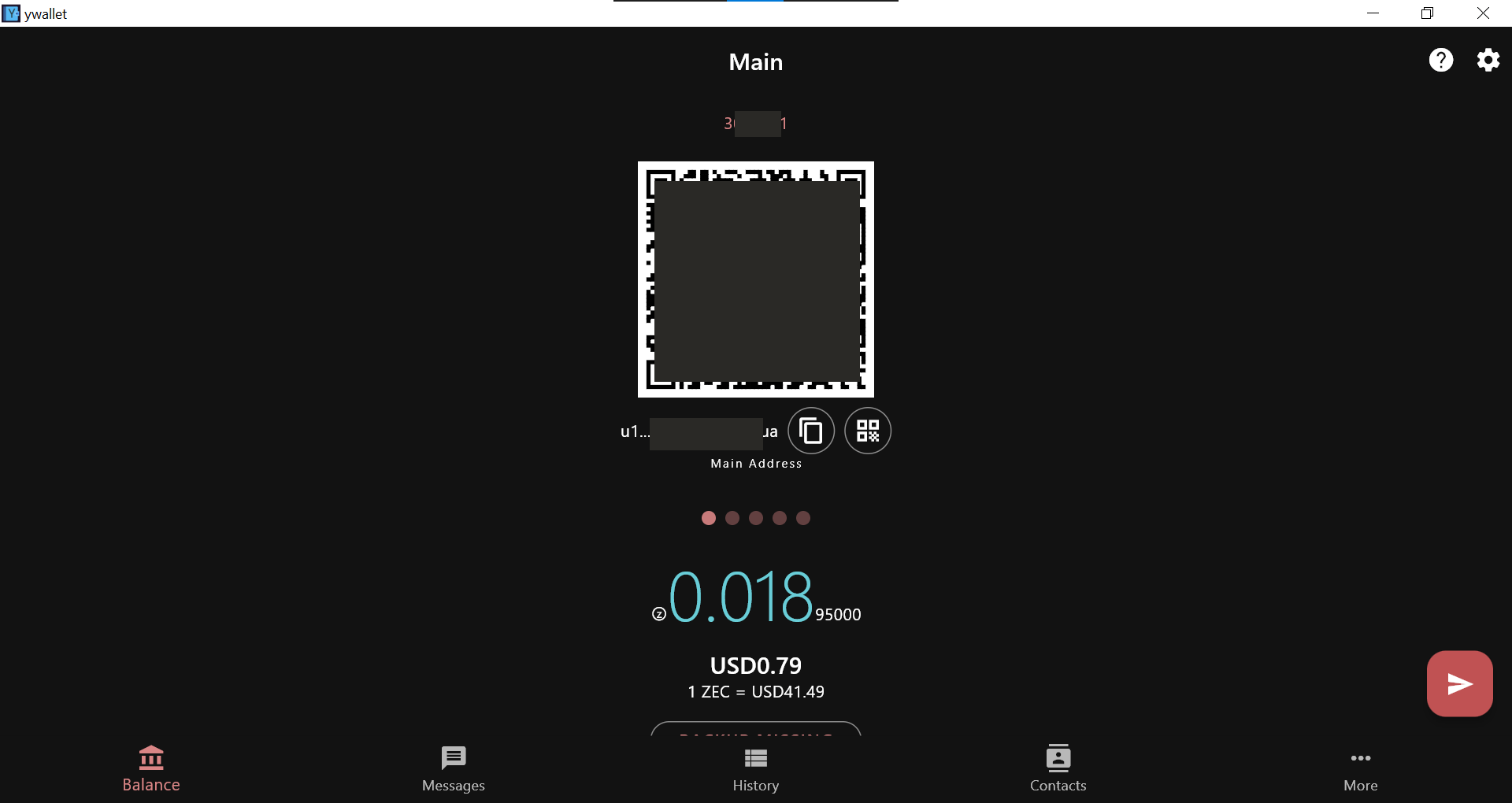Open the Contacts tab
Viewport: 1512px width, 803px height.
click(1058, 769)
